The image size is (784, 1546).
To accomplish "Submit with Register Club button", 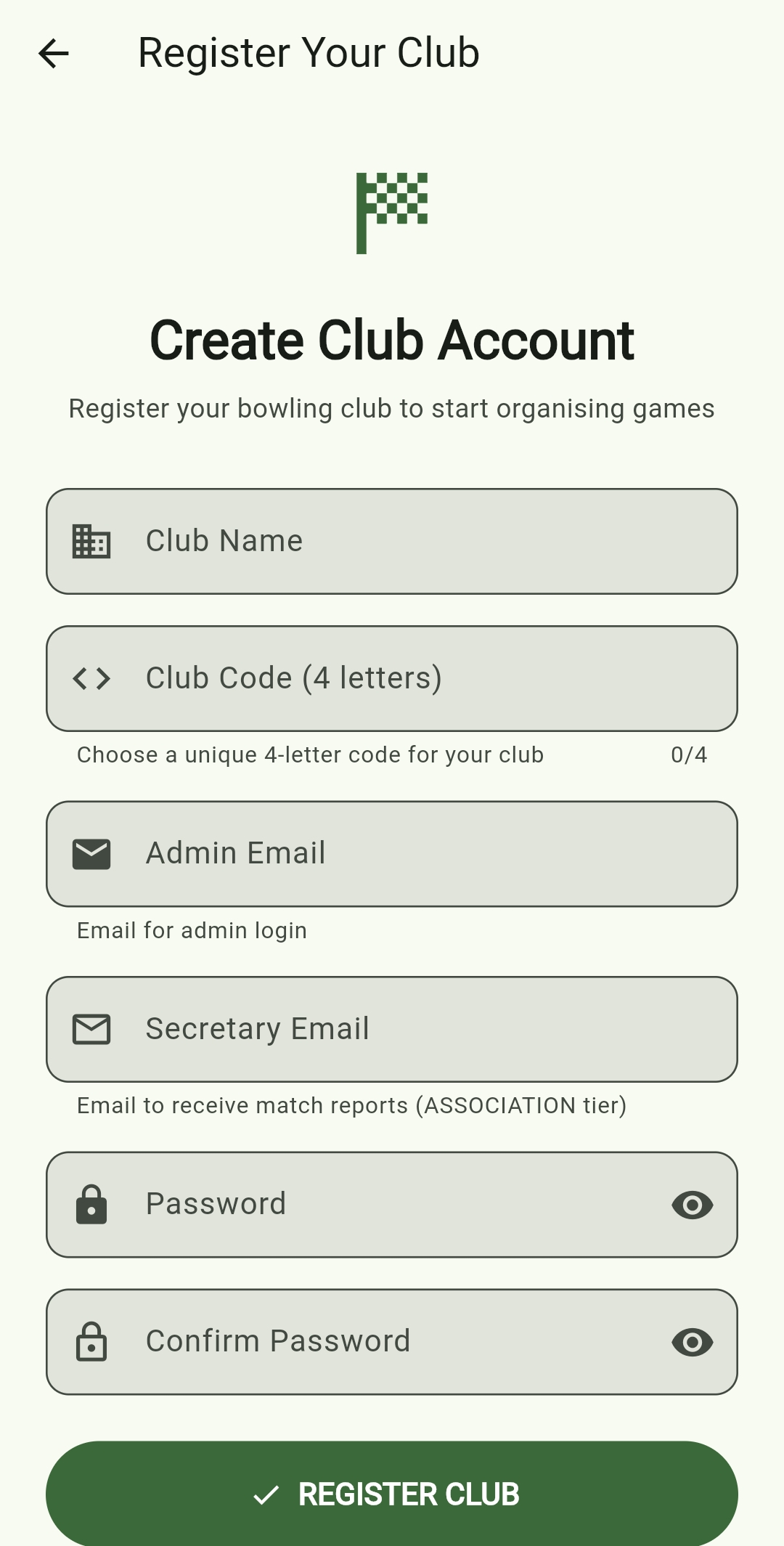I will [392, 1494].
